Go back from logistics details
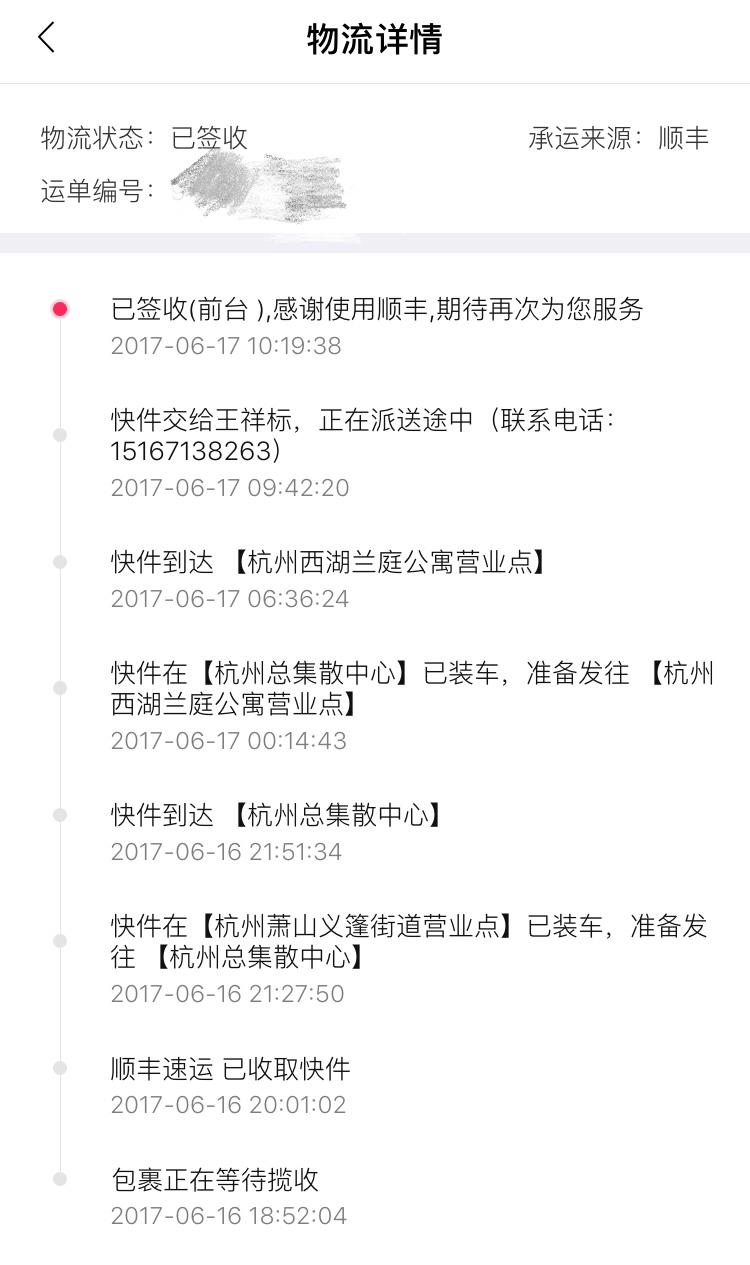The height and width of the screenshot is (1265, 750). tap(46, 38)
